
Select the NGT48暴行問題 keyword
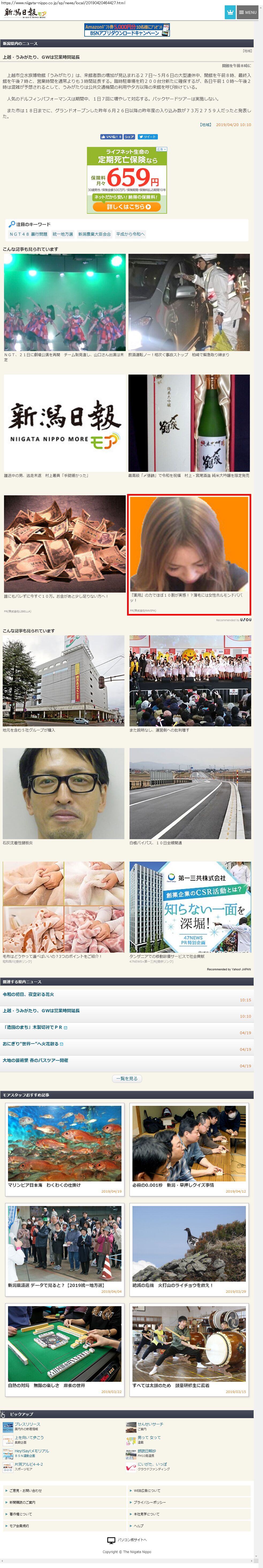tap(28, 234)
